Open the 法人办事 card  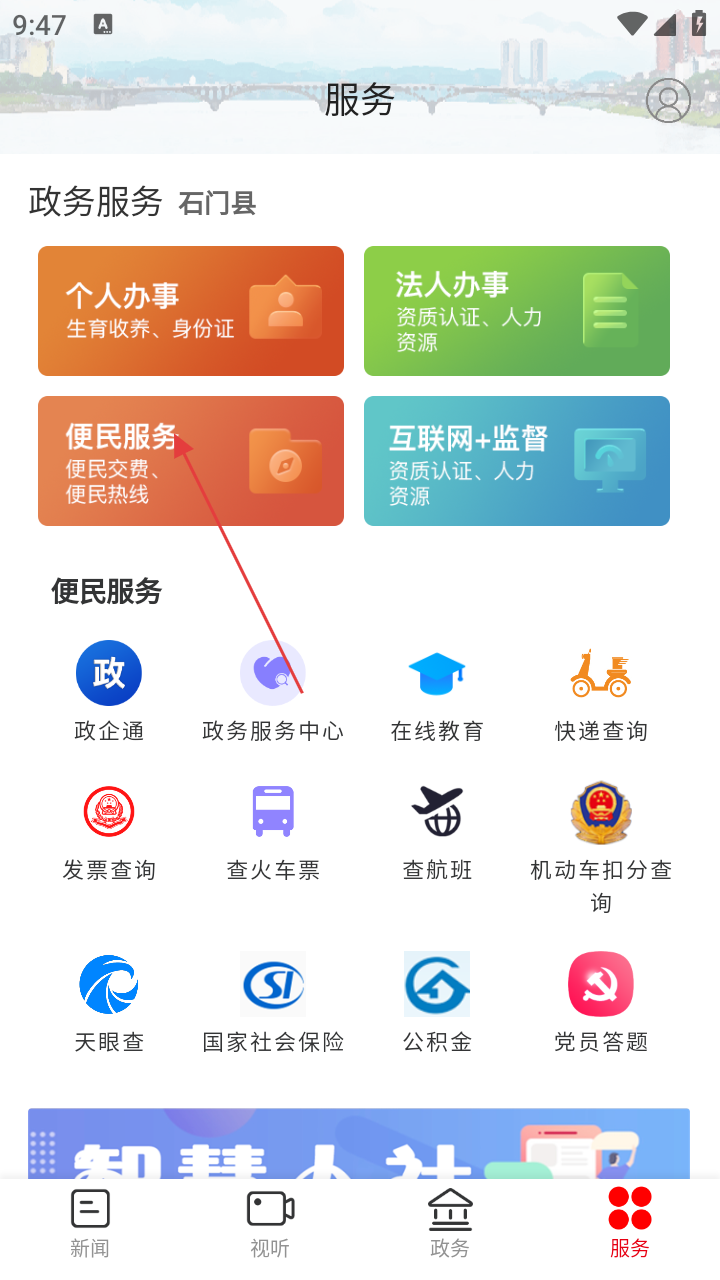(x=516, y=311)
